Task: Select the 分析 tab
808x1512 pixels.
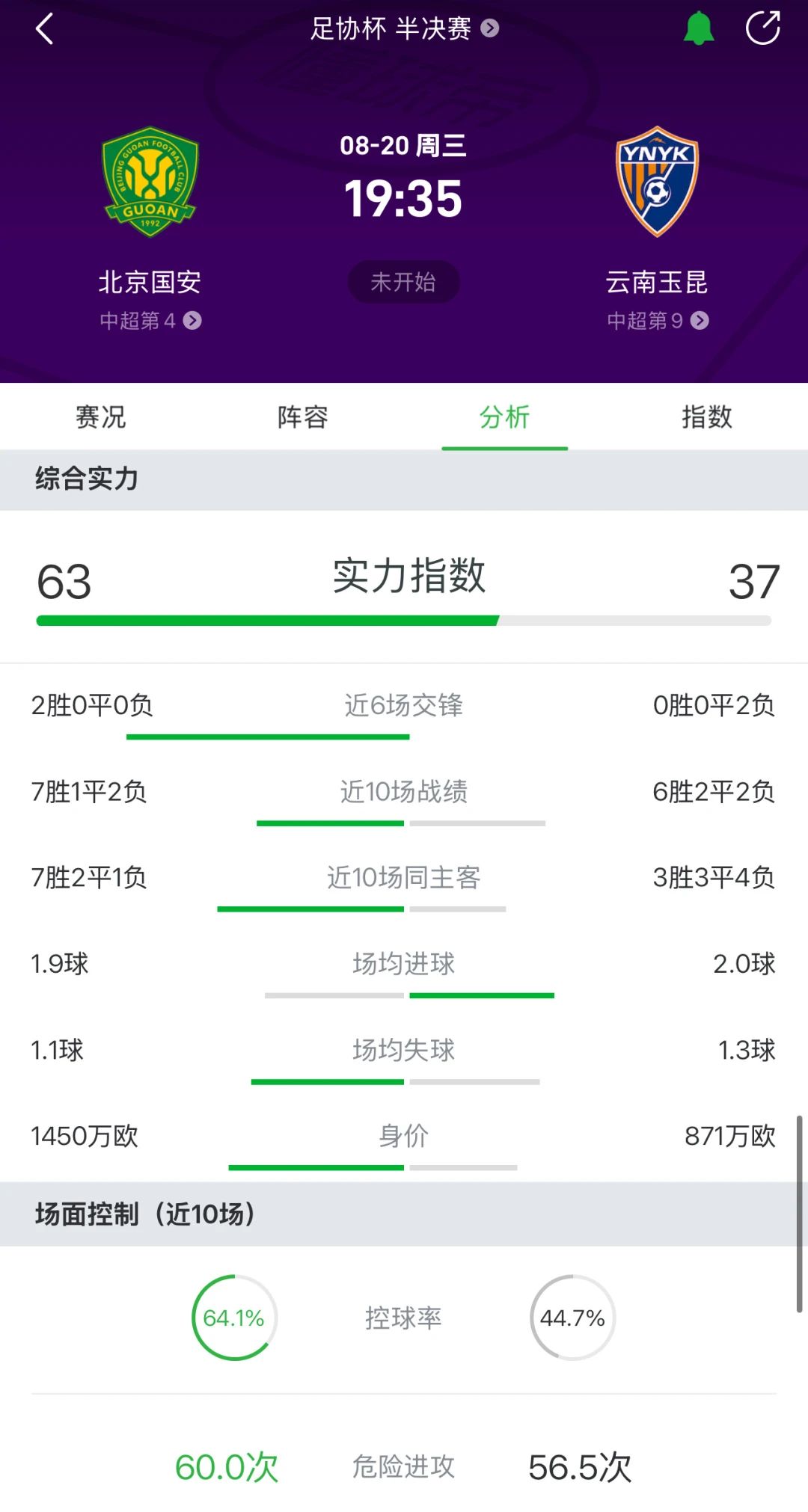Action: (505, 417)
